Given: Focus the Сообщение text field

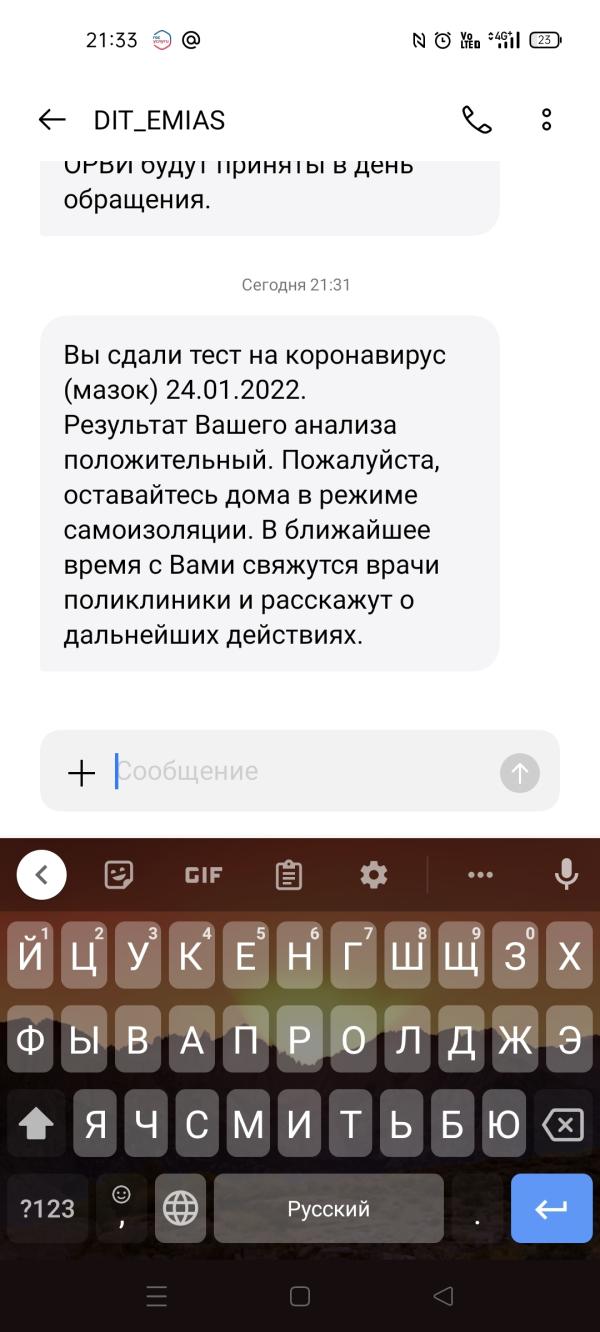Looking at the screenshot, I should pyautogui.click(x=300, y=772).
